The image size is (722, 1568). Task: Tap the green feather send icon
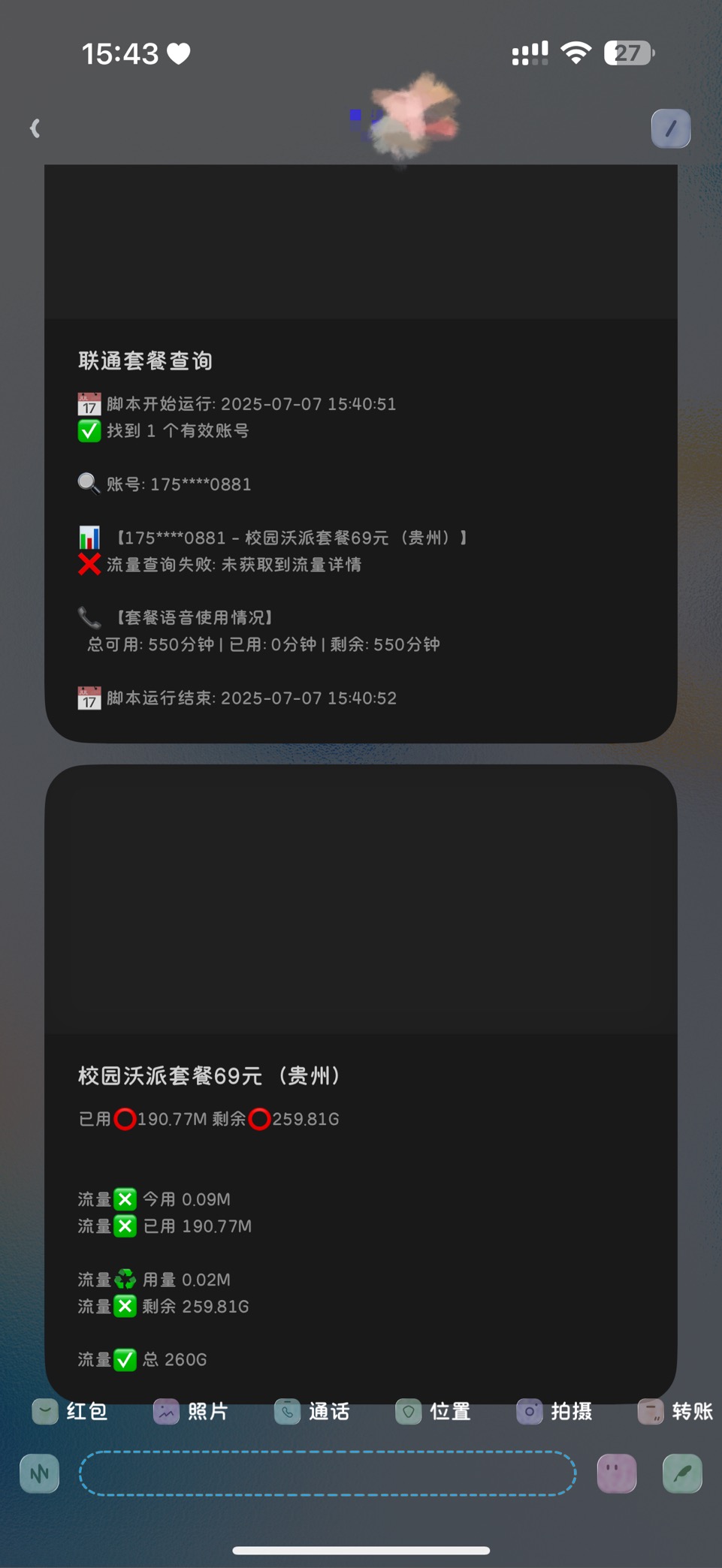tap(682, 1473)
